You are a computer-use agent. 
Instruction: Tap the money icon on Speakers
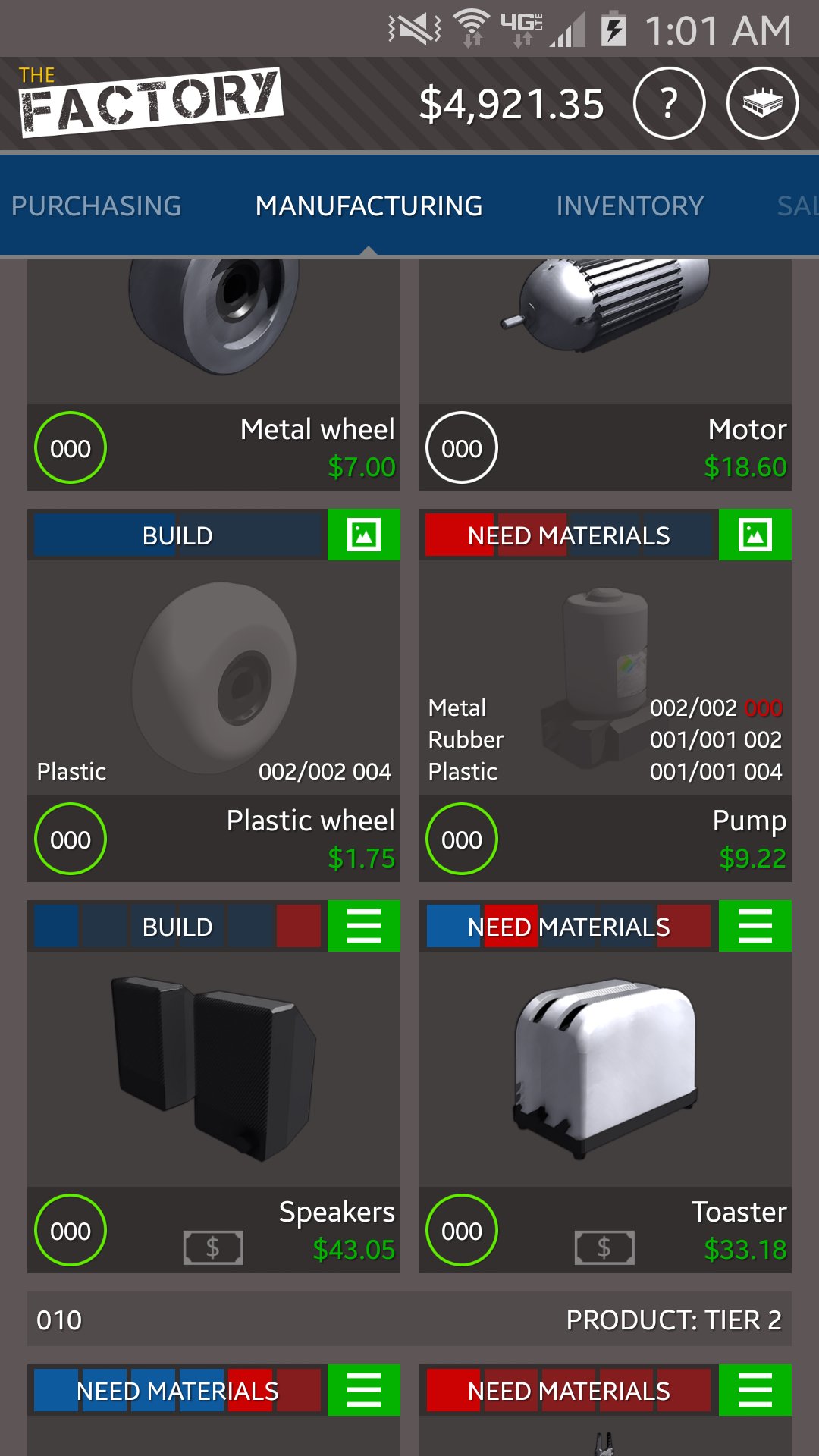213,1247
